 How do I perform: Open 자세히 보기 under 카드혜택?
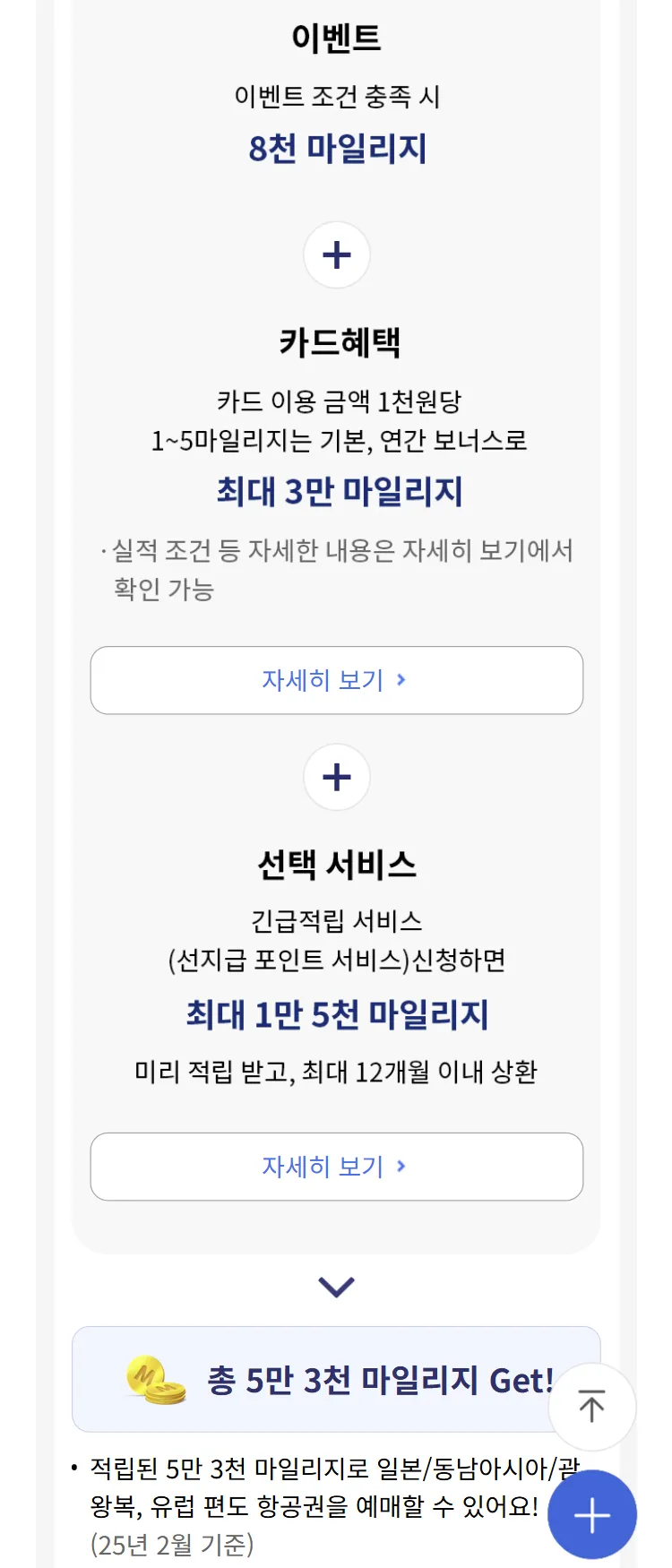[x=336, y=680]
